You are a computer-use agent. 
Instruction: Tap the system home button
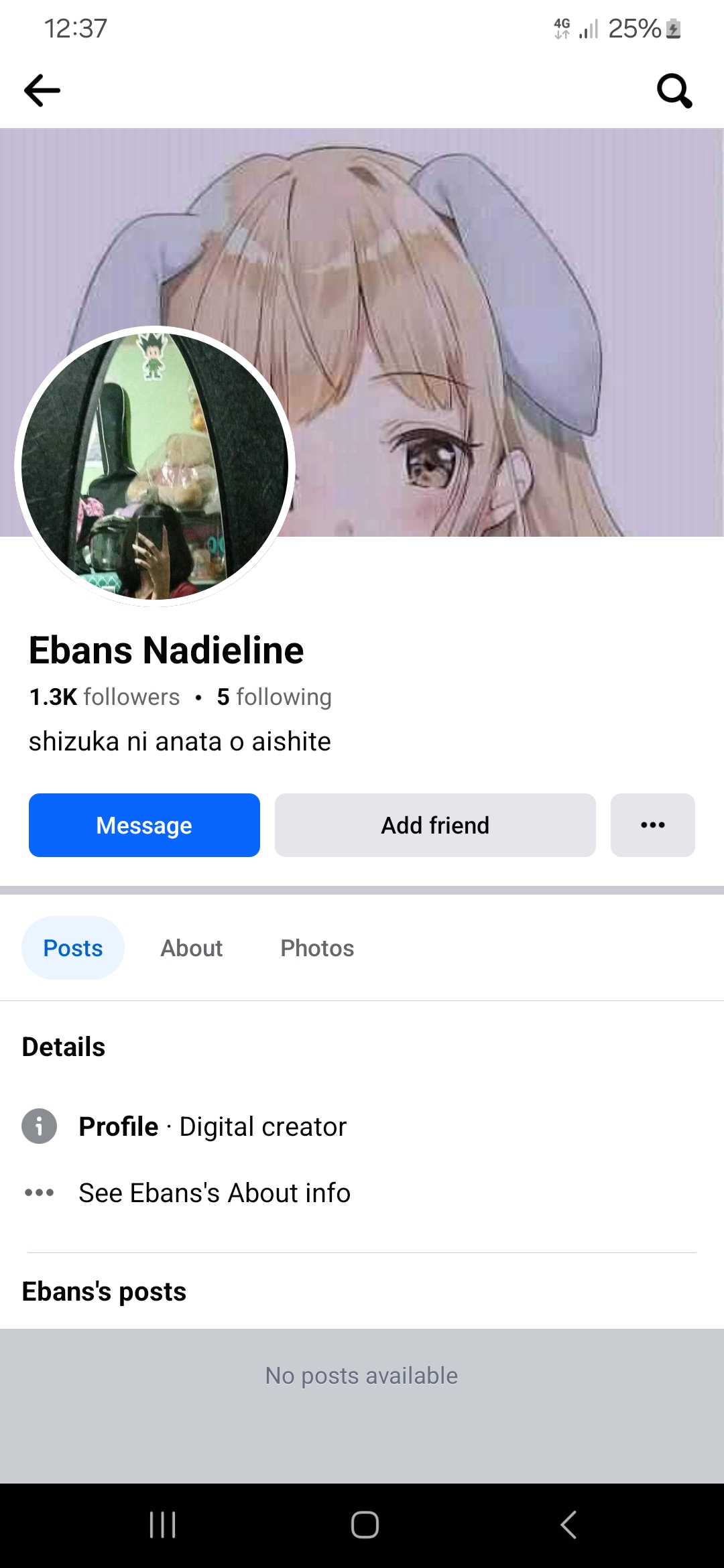(365, 1524)
